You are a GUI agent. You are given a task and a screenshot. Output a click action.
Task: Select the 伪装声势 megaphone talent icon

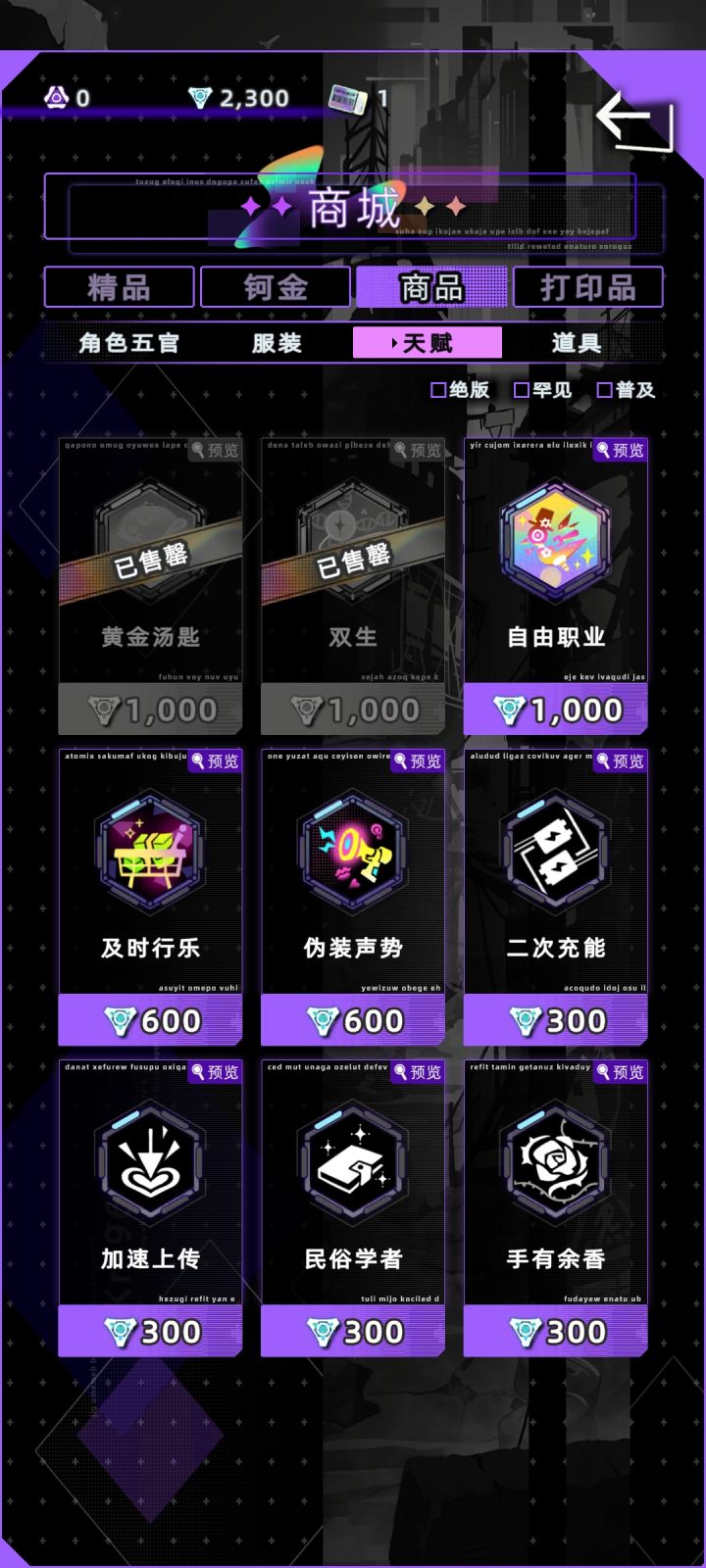point(353,849)
